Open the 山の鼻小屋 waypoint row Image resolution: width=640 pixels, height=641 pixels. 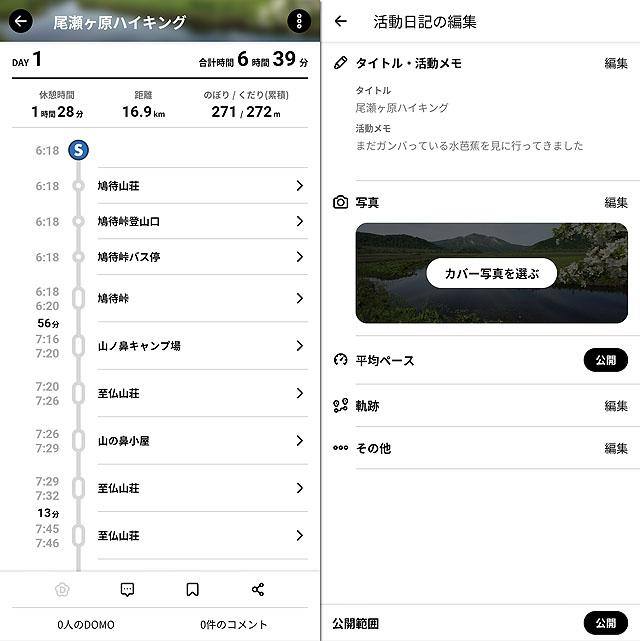[200, 441]
